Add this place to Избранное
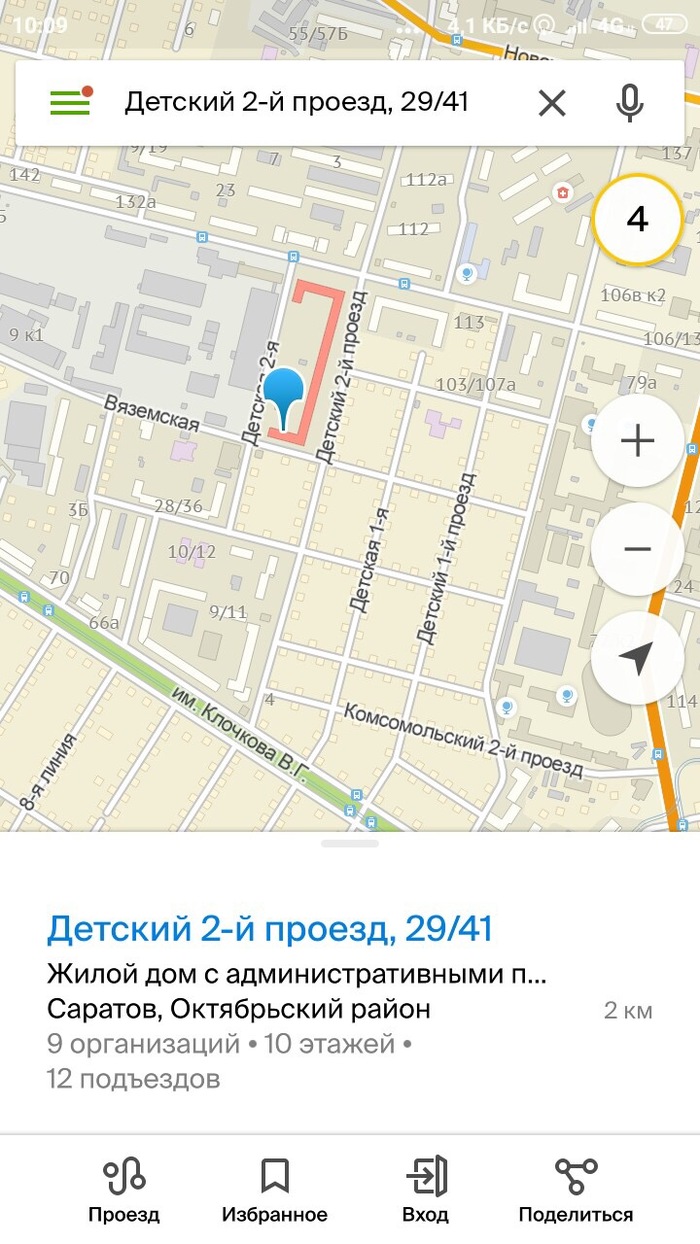This screenshot has width=700, height=1244. point(274,1190)
